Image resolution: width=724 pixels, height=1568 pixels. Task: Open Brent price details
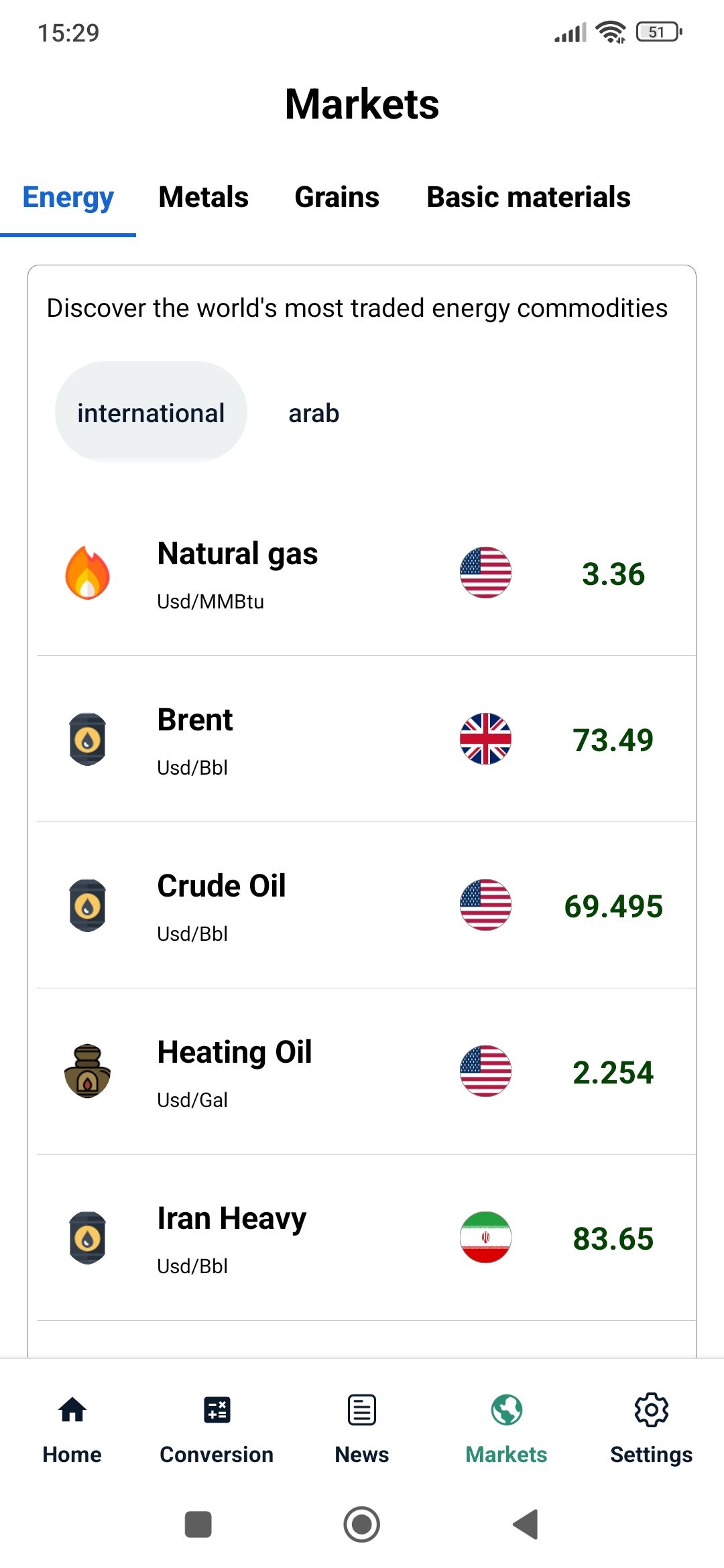[362, 740]
